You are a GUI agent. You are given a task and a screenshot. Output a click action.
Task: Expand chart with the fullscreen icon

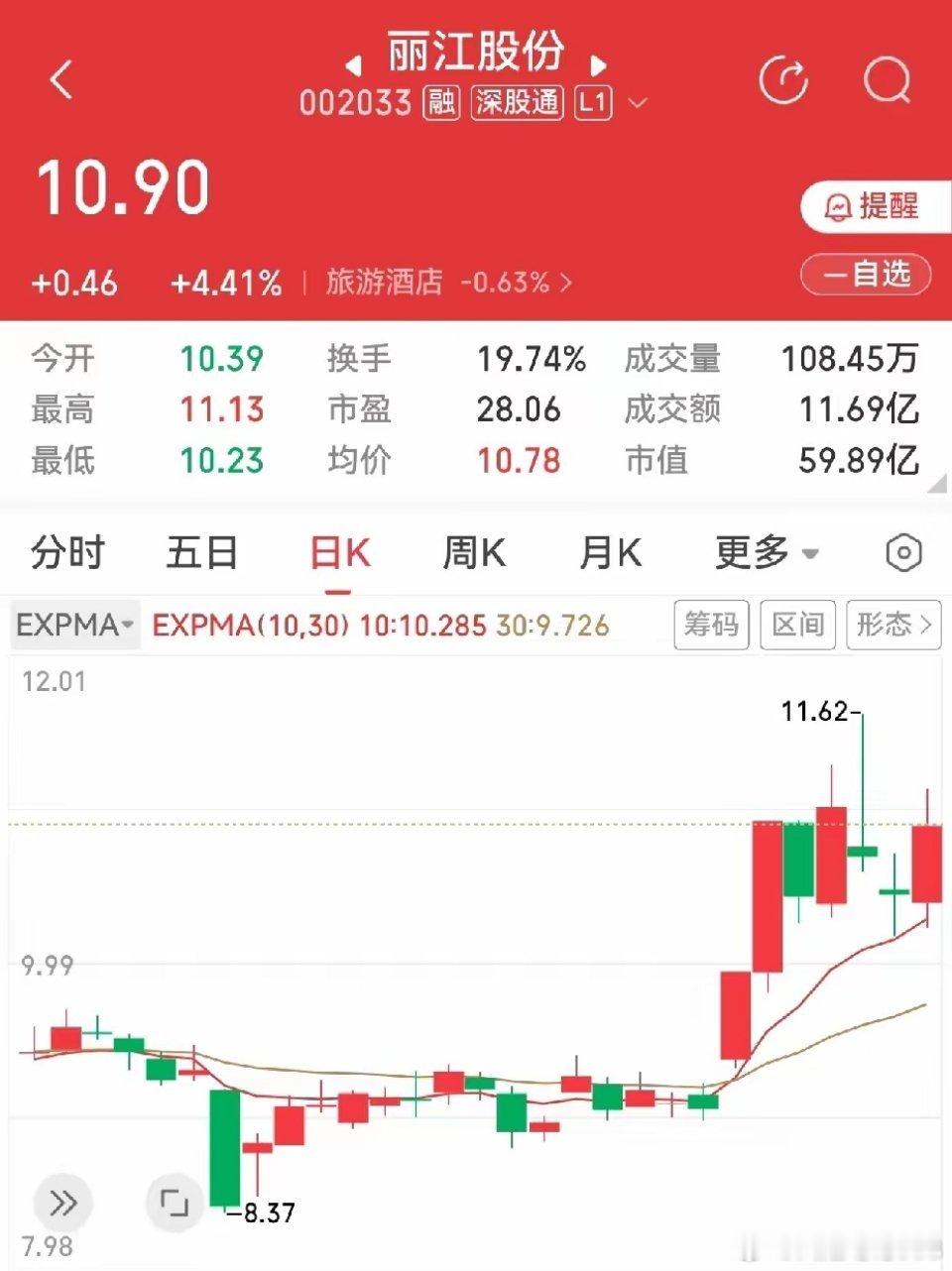coord(175,1203)
